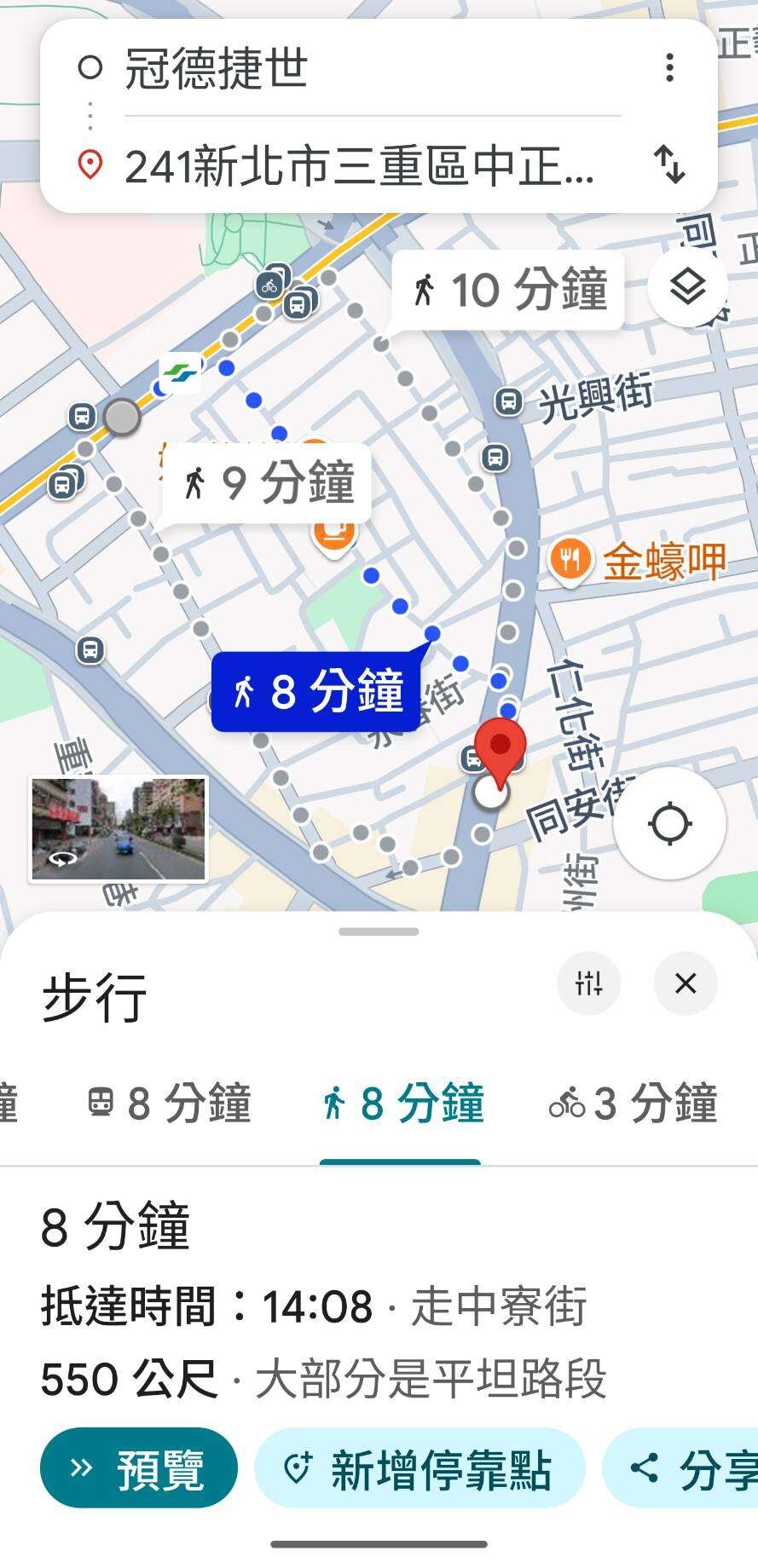Open the overflow menu beside 冠德捷世
The height and width of the screenshot is (1568, 758).
670,67
